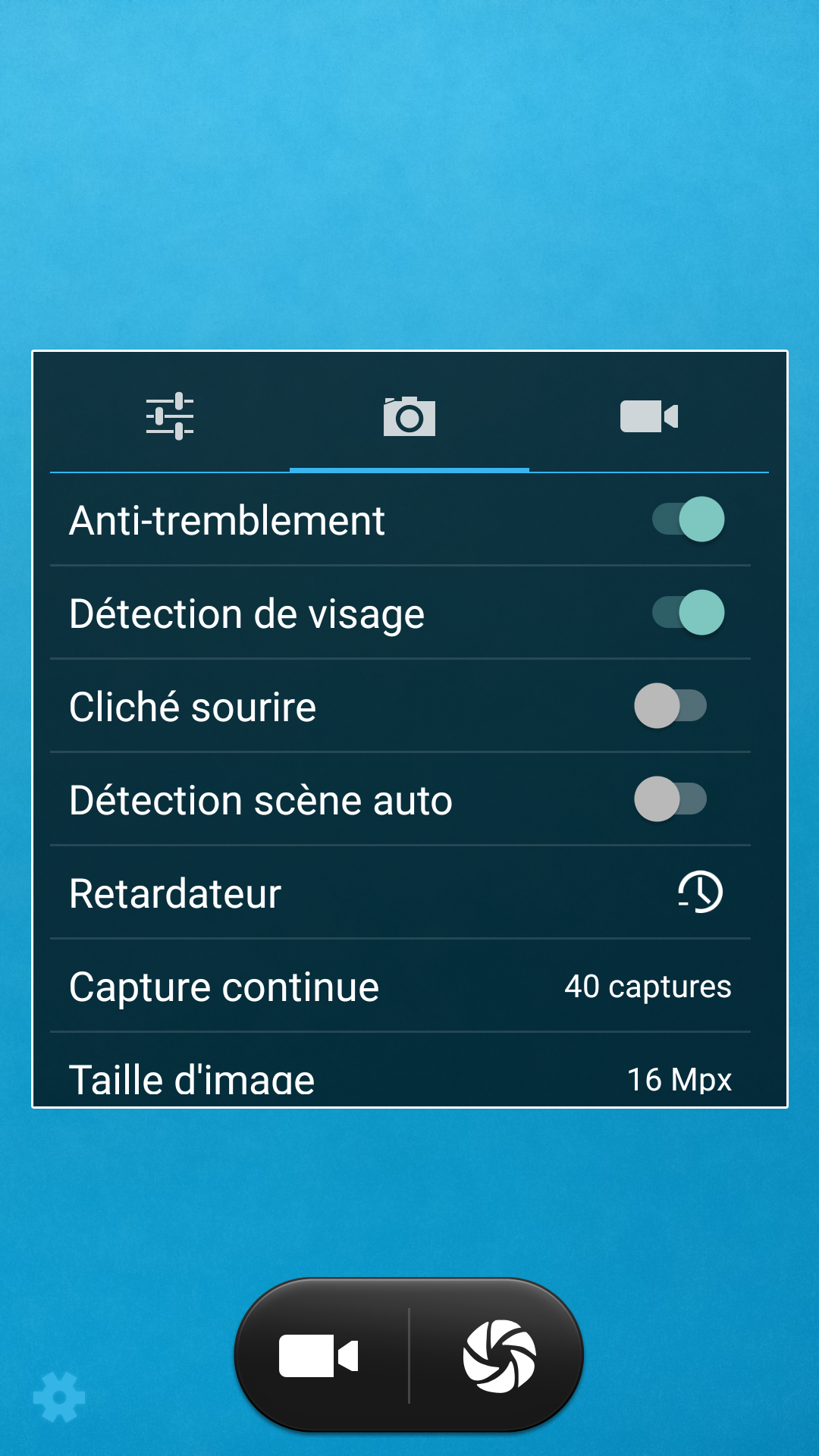Take a photo with the shutter button

tap(500, 1356)
